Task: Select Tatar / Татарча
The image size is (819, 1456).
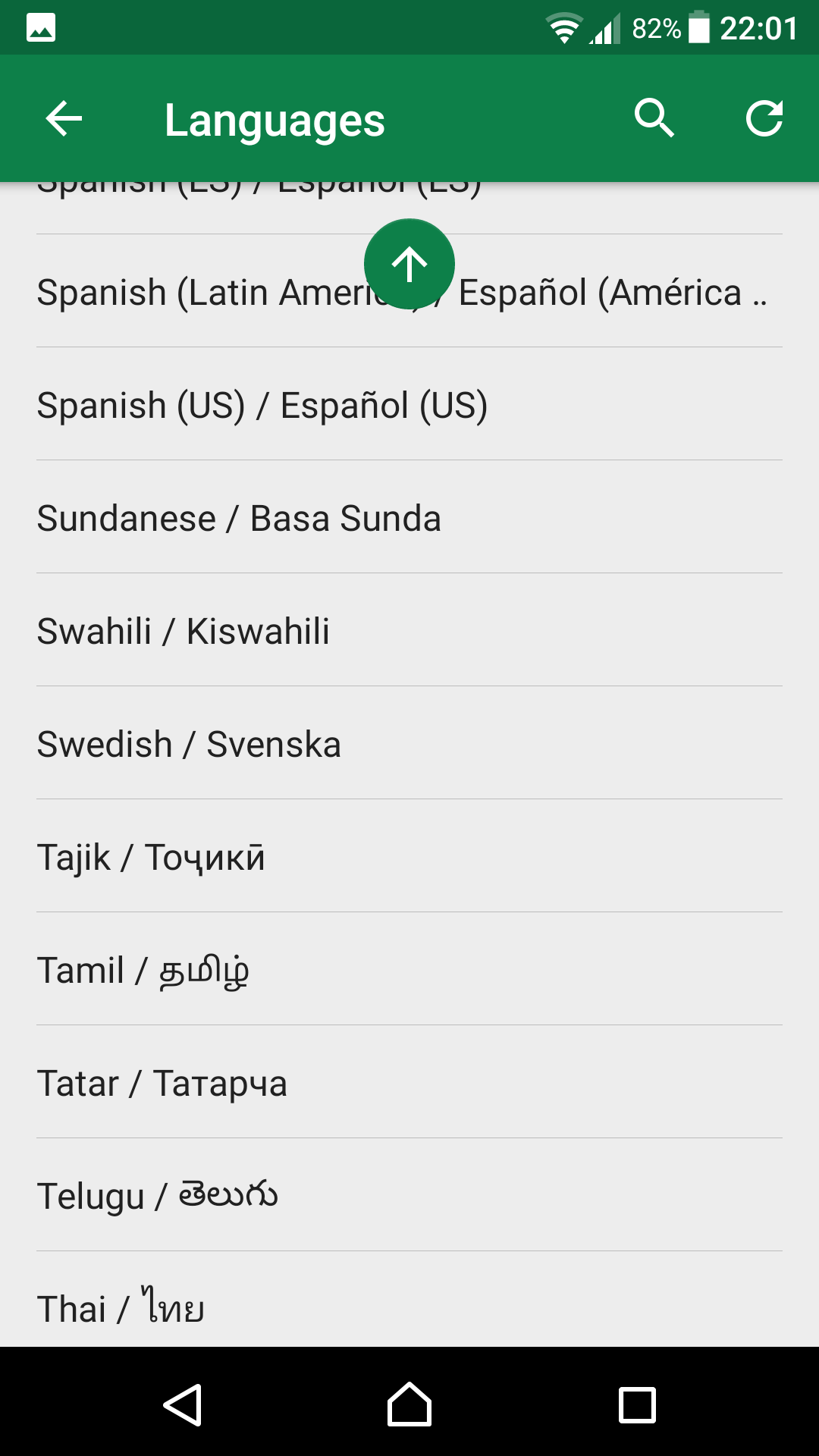Action: tap(409, 1082)
